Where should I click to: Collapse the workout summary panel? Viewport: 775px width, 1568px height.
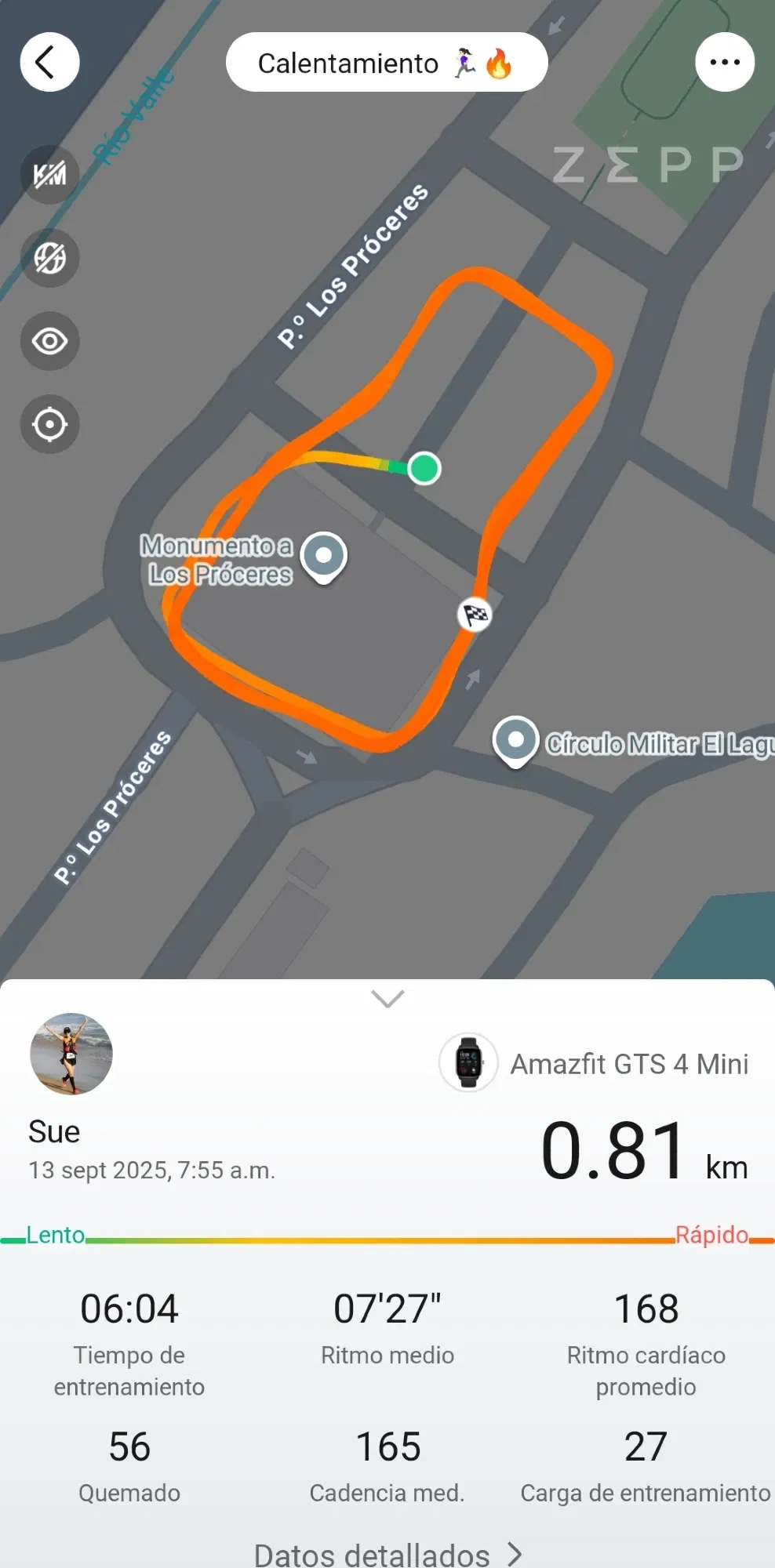coord(387,998)
